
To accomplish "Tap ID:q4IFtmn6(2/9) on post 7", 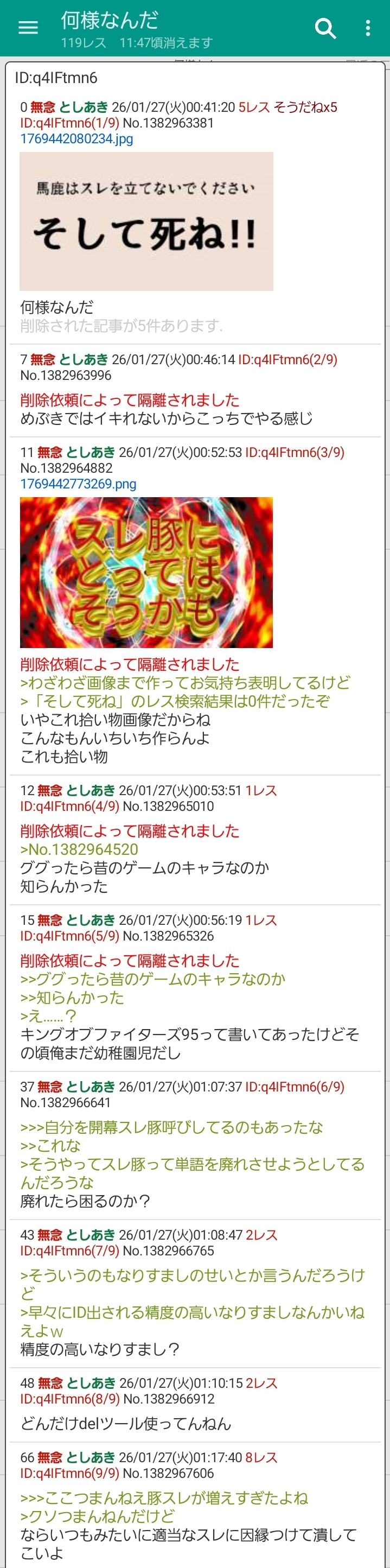I will pos(288,360).
